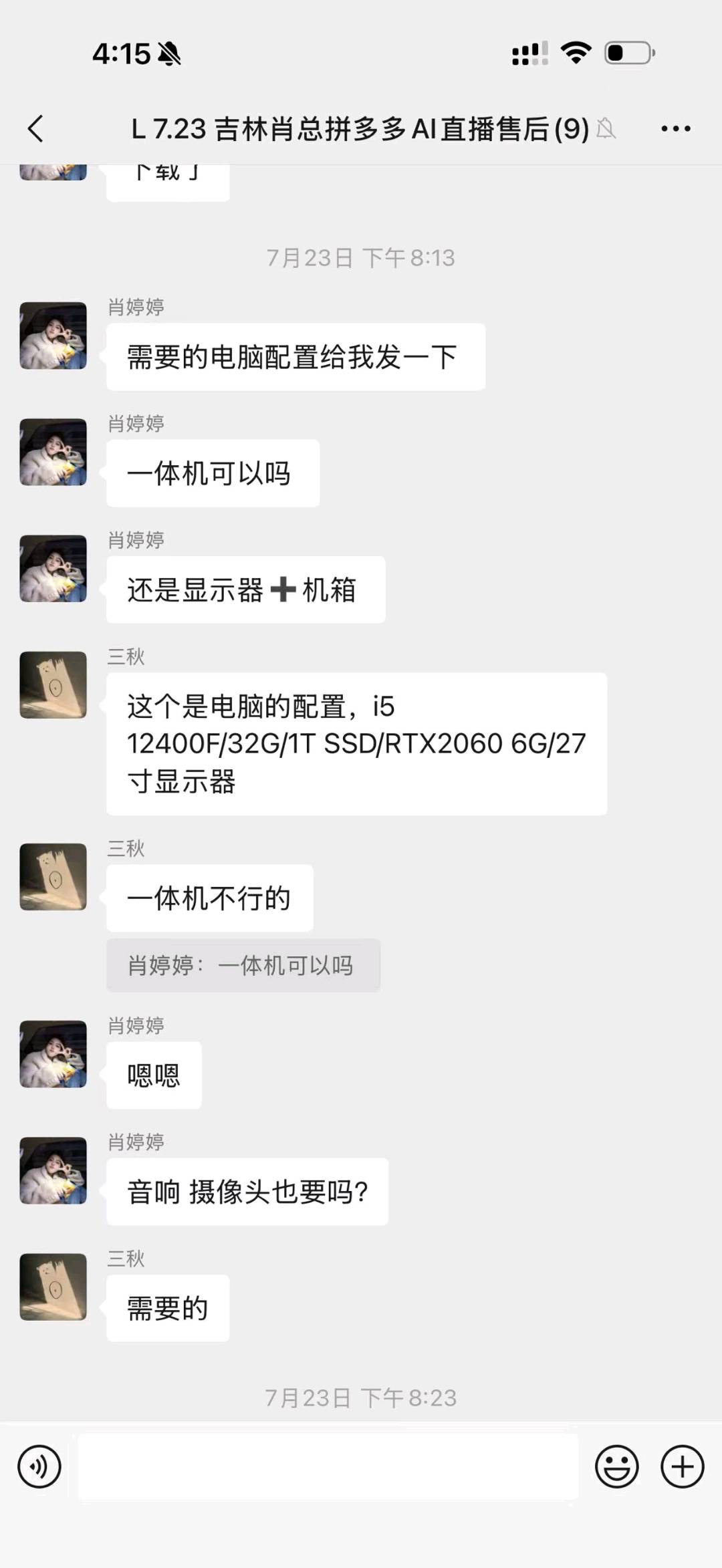Tap the chat title 吉林肖总拼多多AI直播售后
Image resolution: width=722 pixels, height=1568 pixels.
358,128
